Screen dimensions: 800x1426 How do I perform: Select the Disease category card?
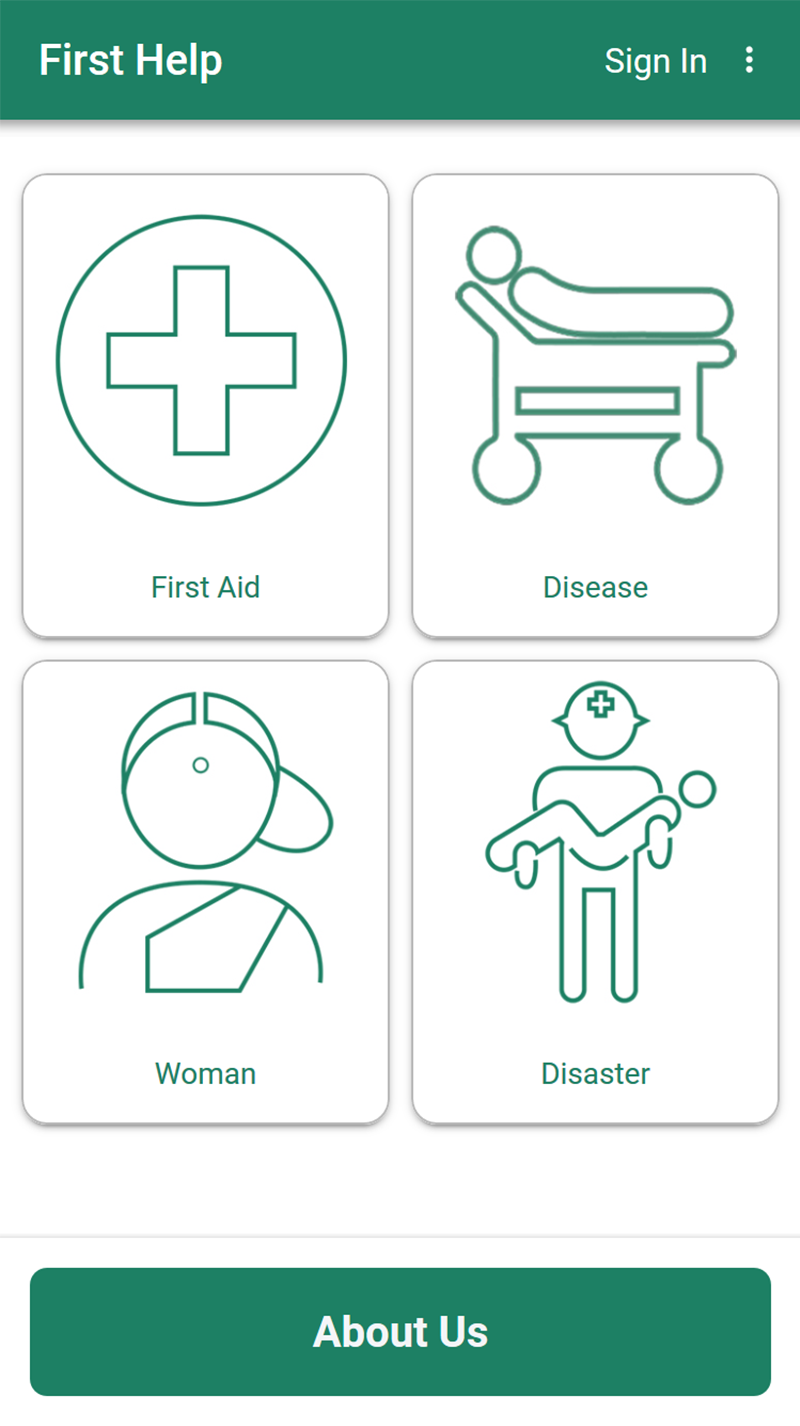(x=595, y=405)
